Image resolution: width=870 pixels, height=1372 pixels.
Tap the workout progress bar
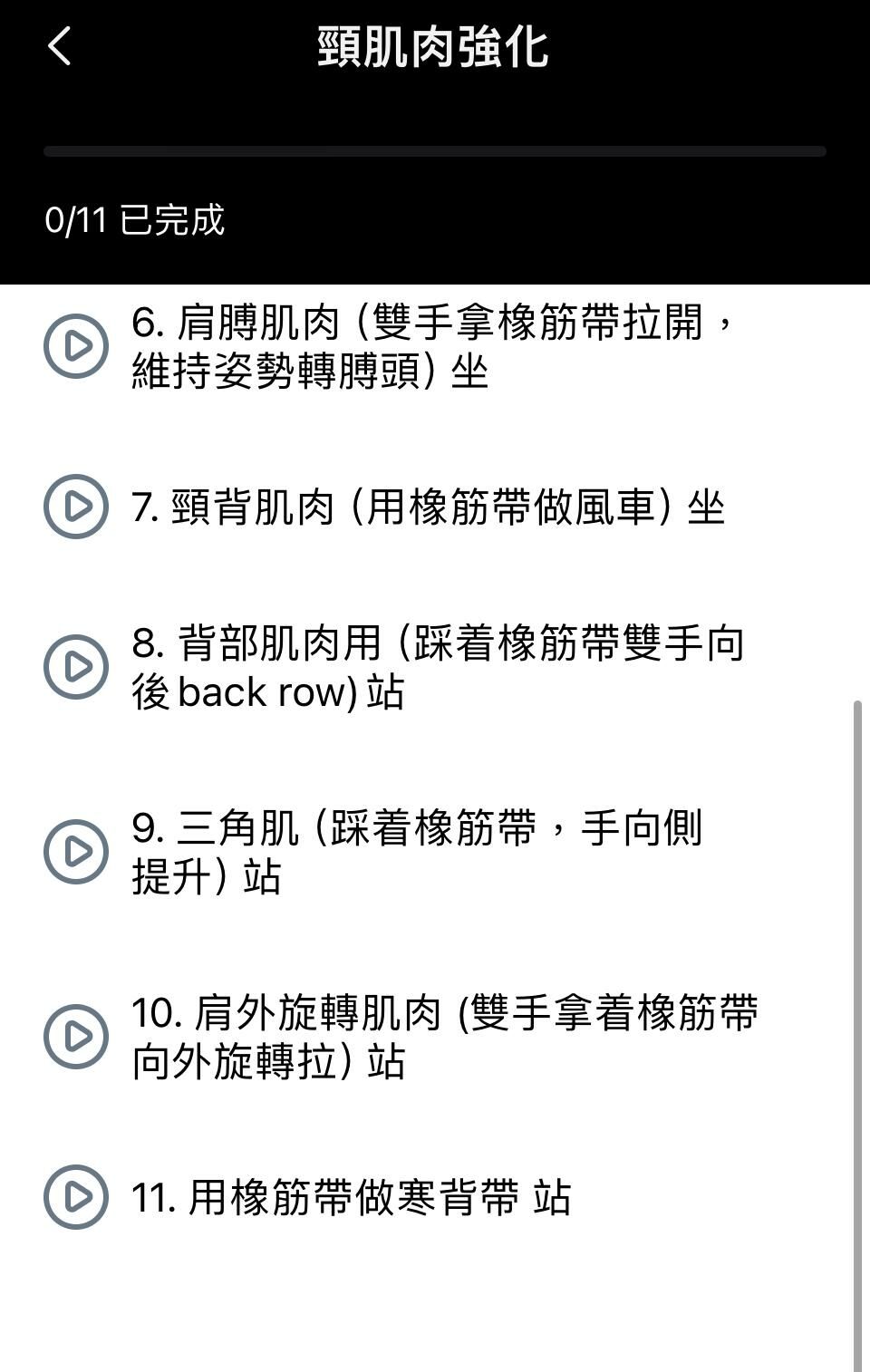pos(434,150)
